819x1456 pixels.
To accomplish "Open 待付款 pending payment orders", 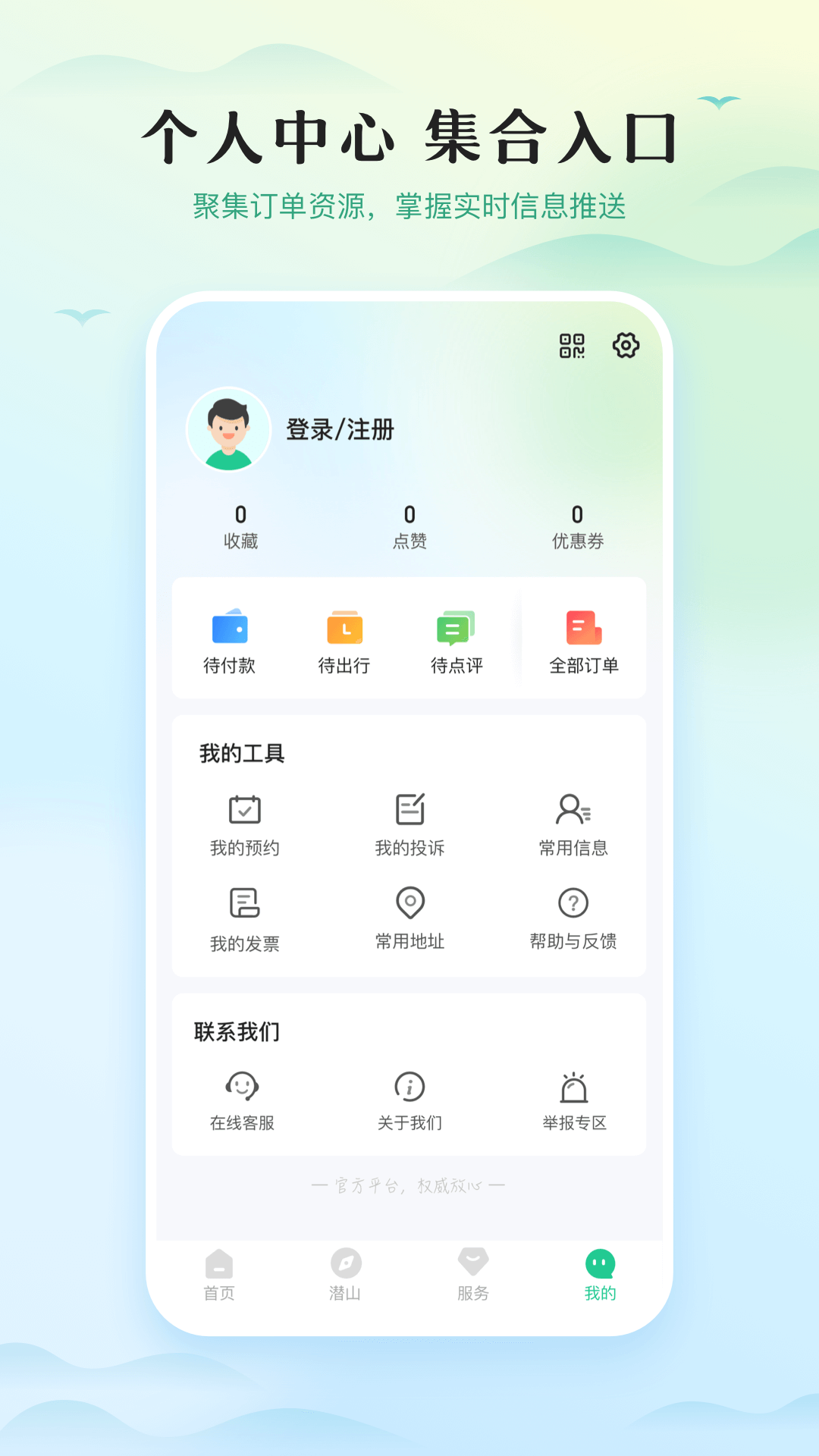I will 230,641.
